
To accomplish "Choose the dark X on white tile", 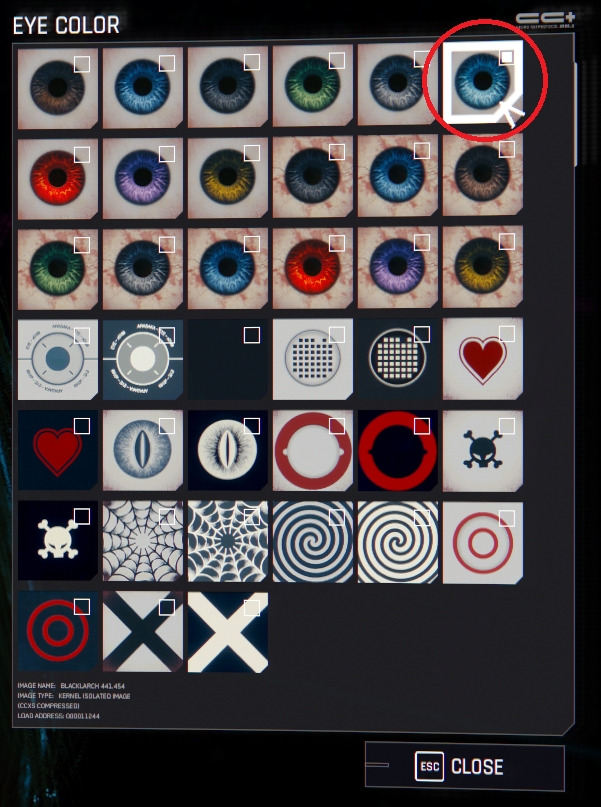I will point(142,632).
